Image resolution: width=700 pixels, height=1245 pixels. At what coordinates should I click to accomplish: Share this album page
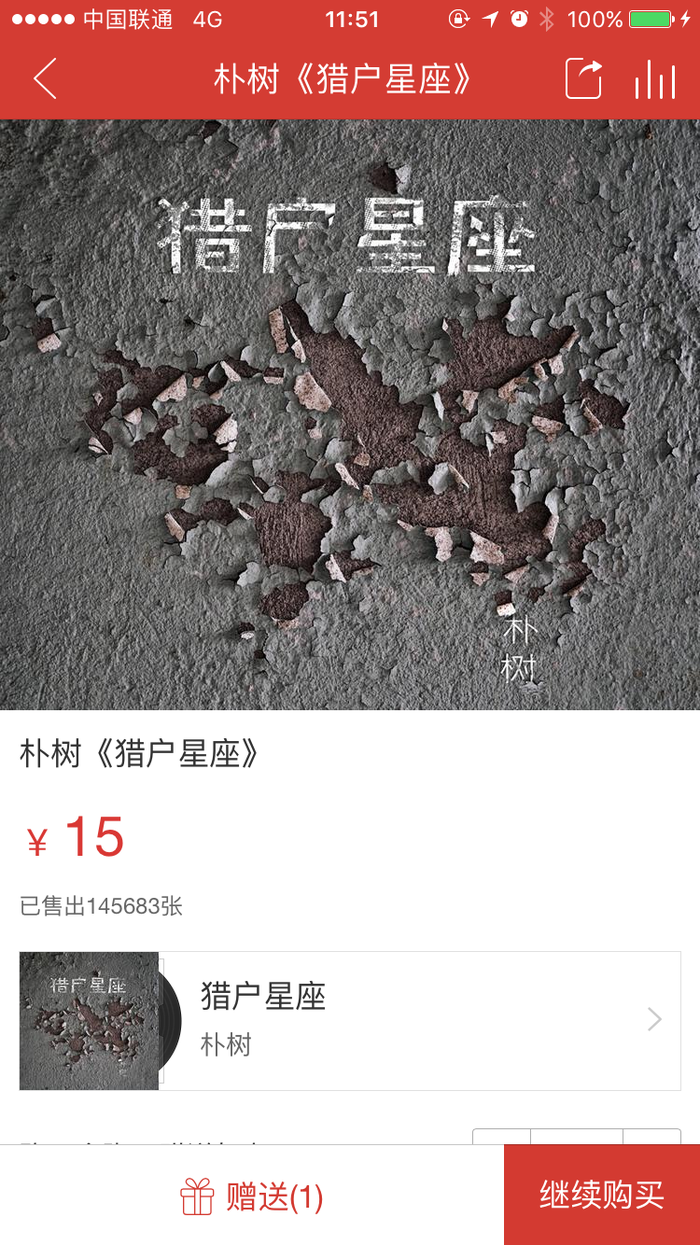[584, 79]
